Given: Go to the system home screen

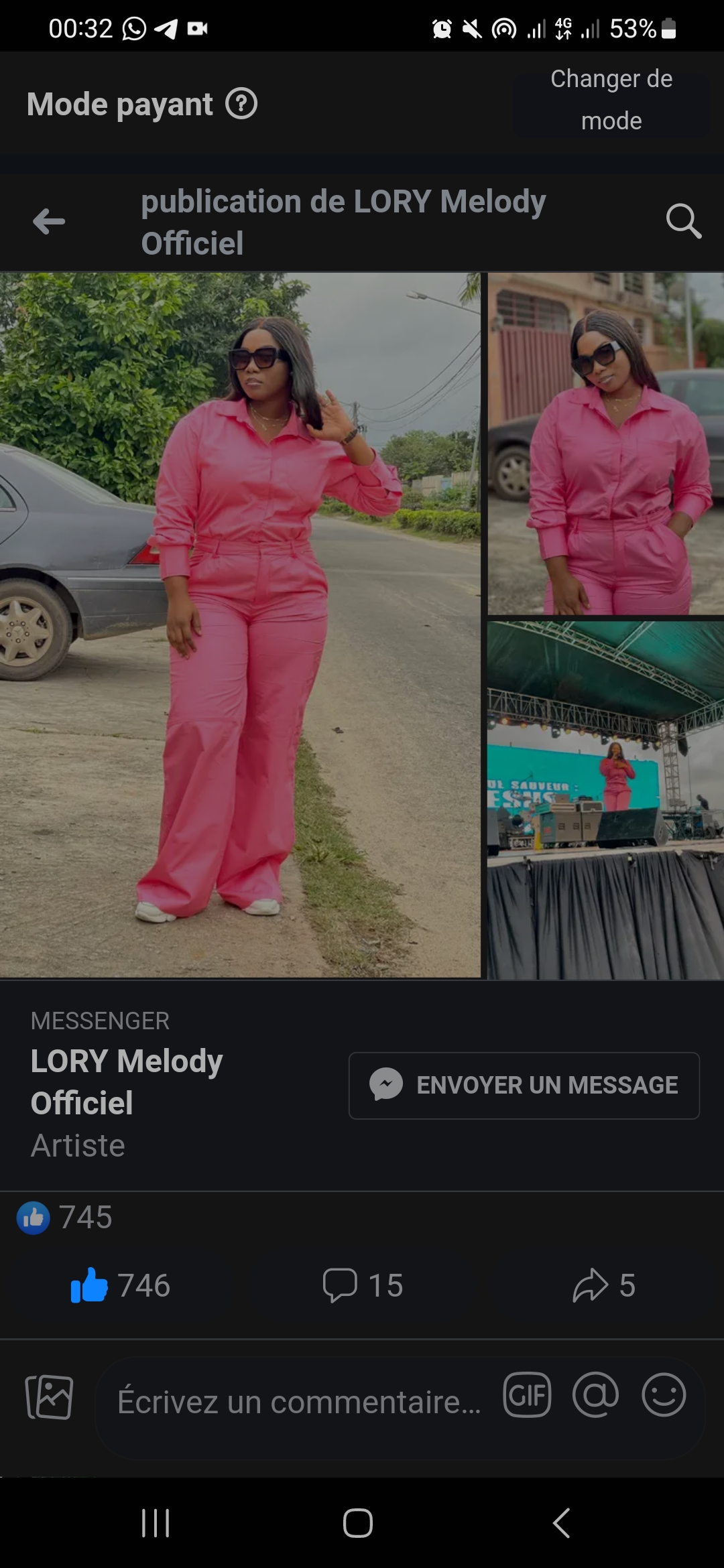Looking at the screenshot, I should coord(358,1523).
